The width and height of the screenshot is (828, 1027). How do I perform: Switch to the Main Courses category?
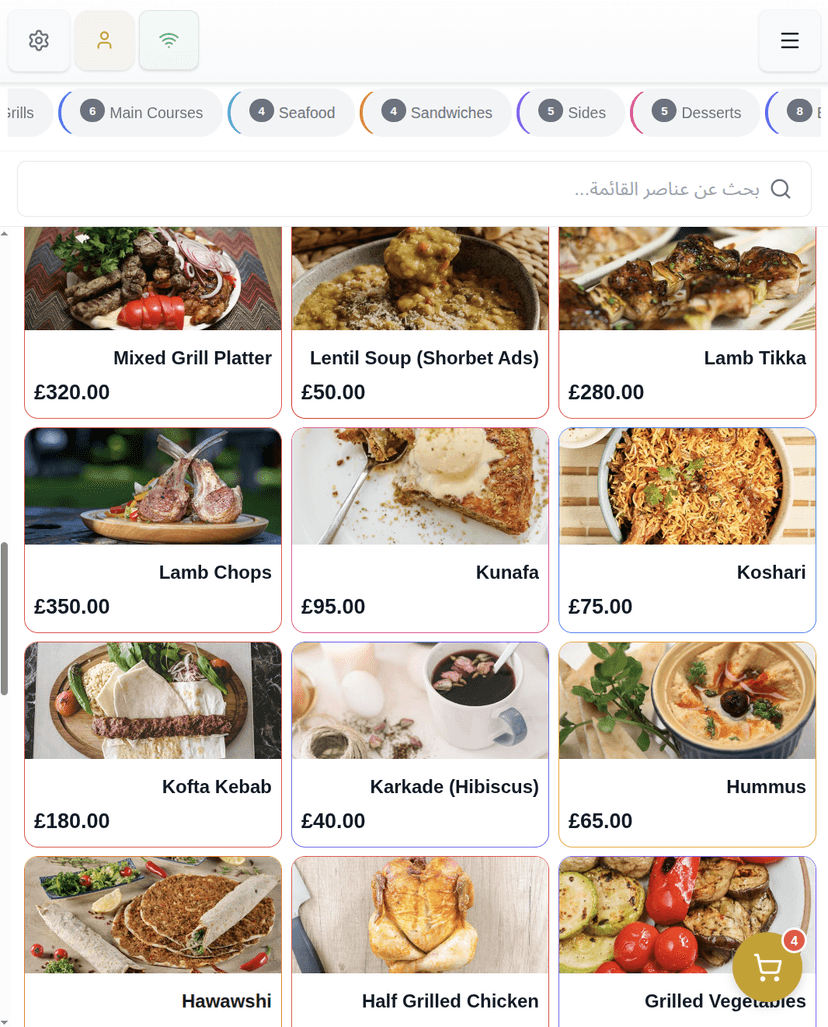pos(141,113)
